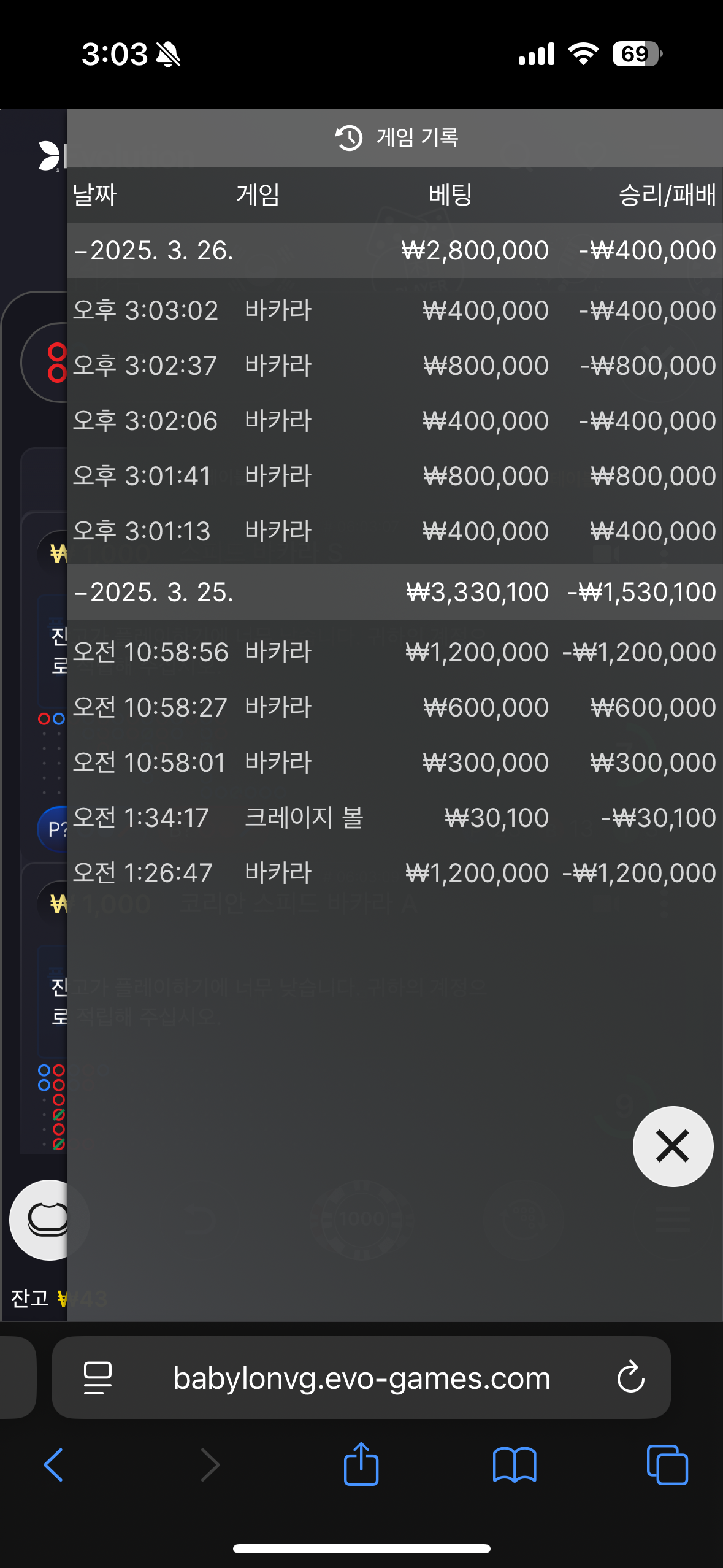Image resolution: width=723 pixels, height=1568 pixels.
Task: Tap the babylonvg.evo-games.com address bar
Action: coord(362,1378)
